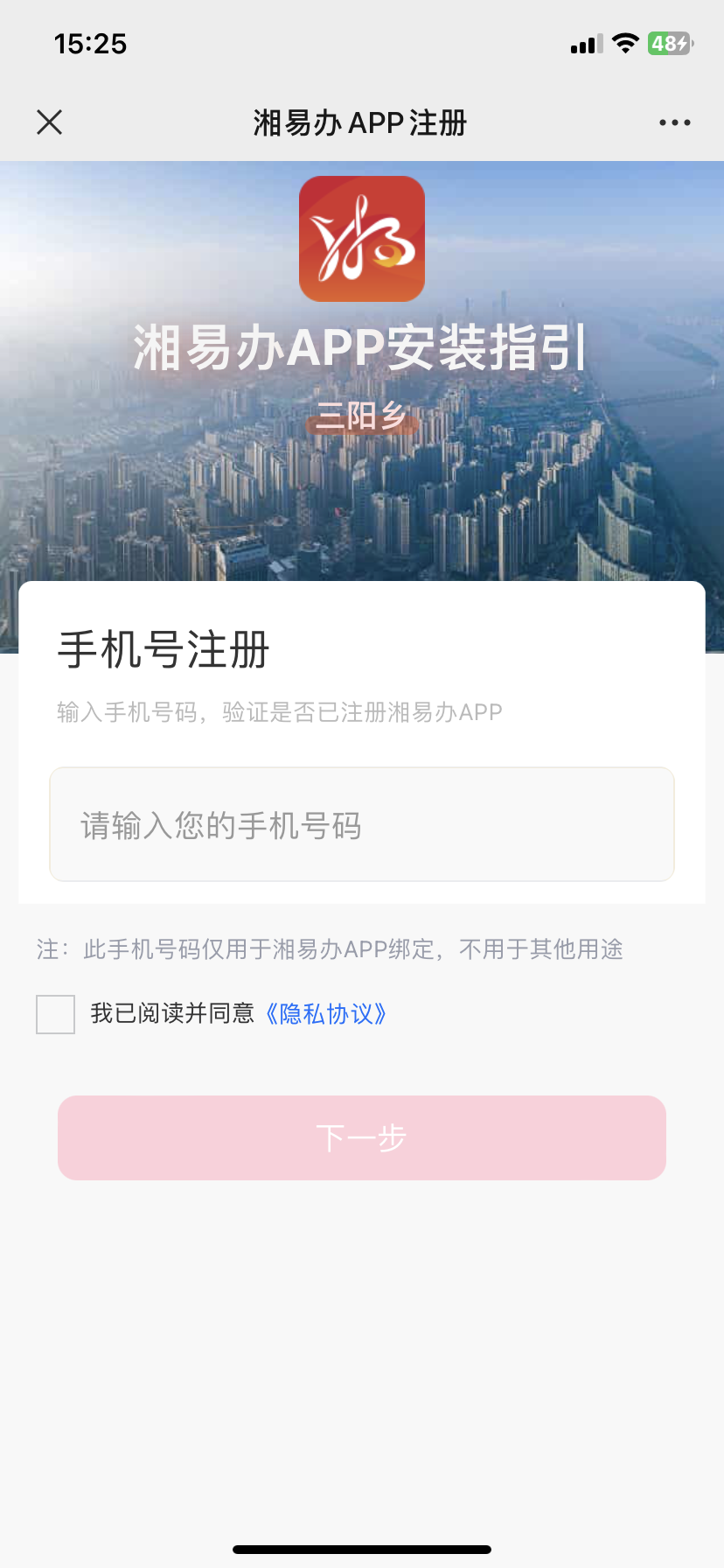Tap the phone number input field
The width and height of the screenshot is (724, 1568).
pos(362,824)
